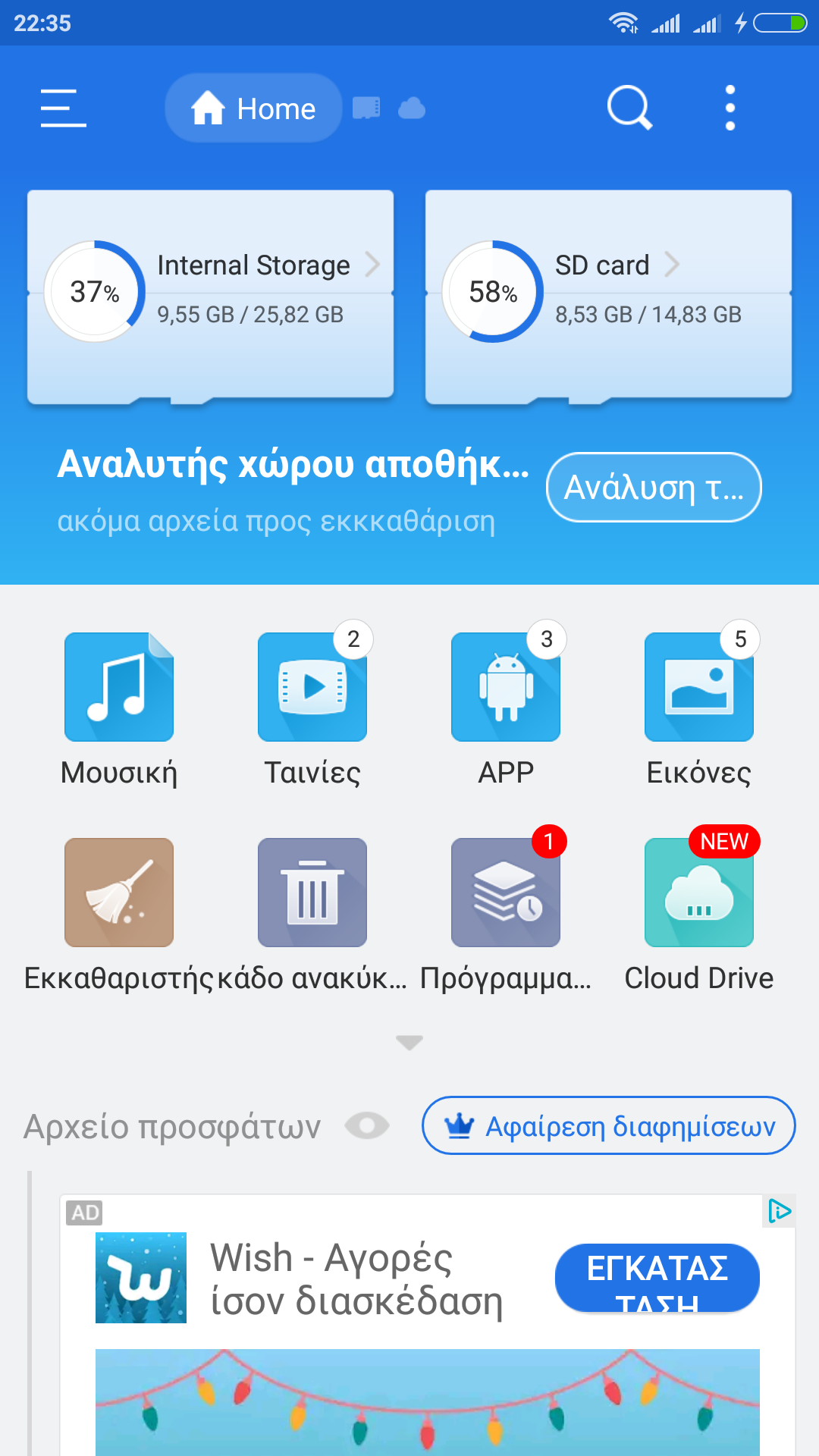Image resolution: width=819 pixels, height=1456 pixels.
Task: Switch to the cloud tab icon
Action: click(x=412, y=108)
